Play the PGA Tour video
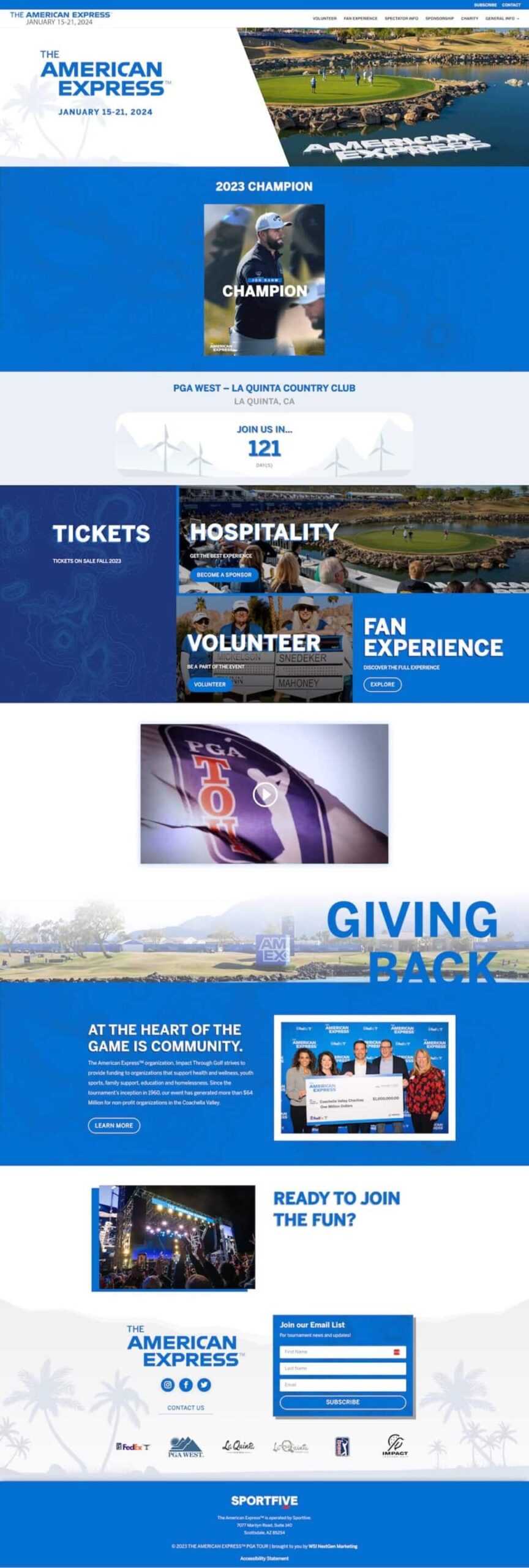The height and width of the screenshot is (1568, 529). coord(264,794)
